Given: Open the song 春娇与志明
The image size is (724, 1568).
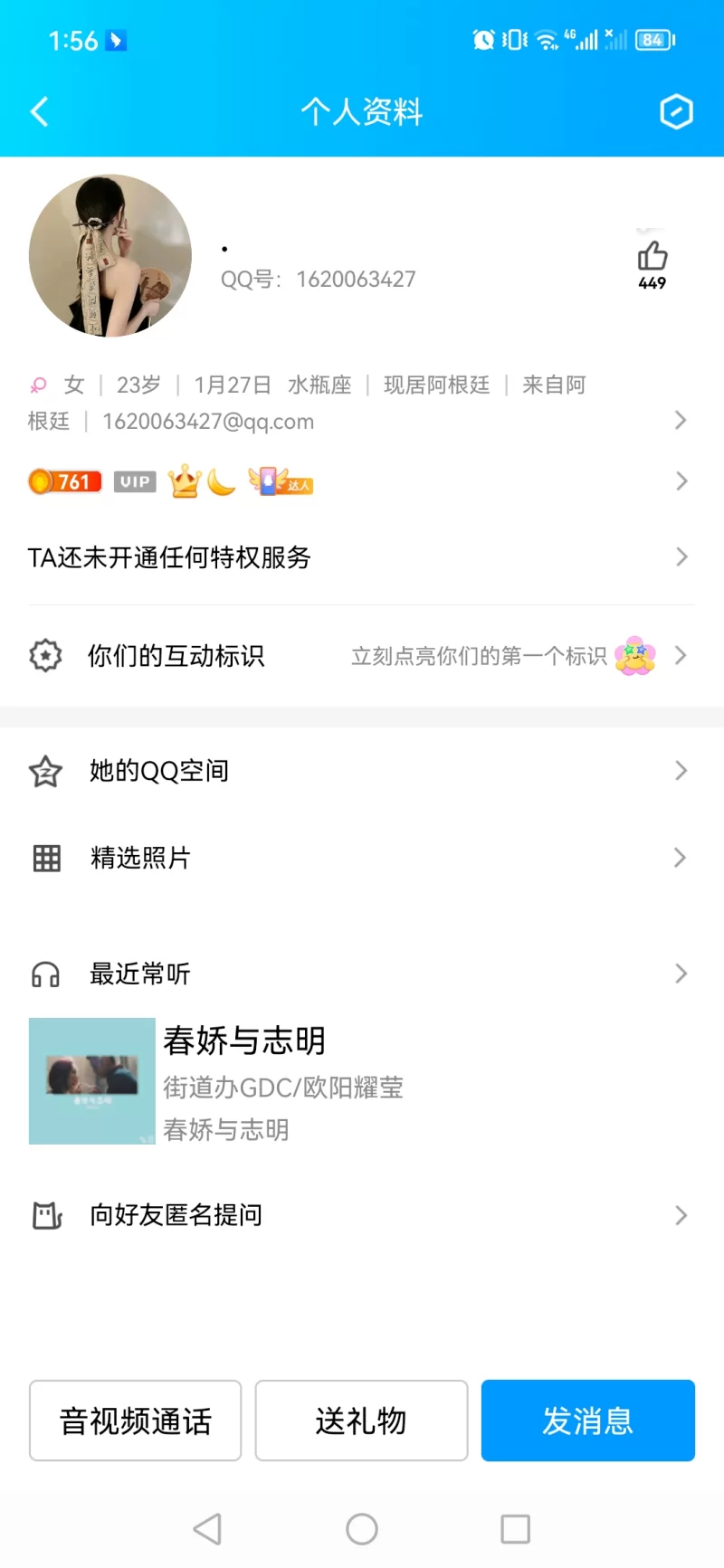Looking at the screenshot, I should click(244, 1081).
